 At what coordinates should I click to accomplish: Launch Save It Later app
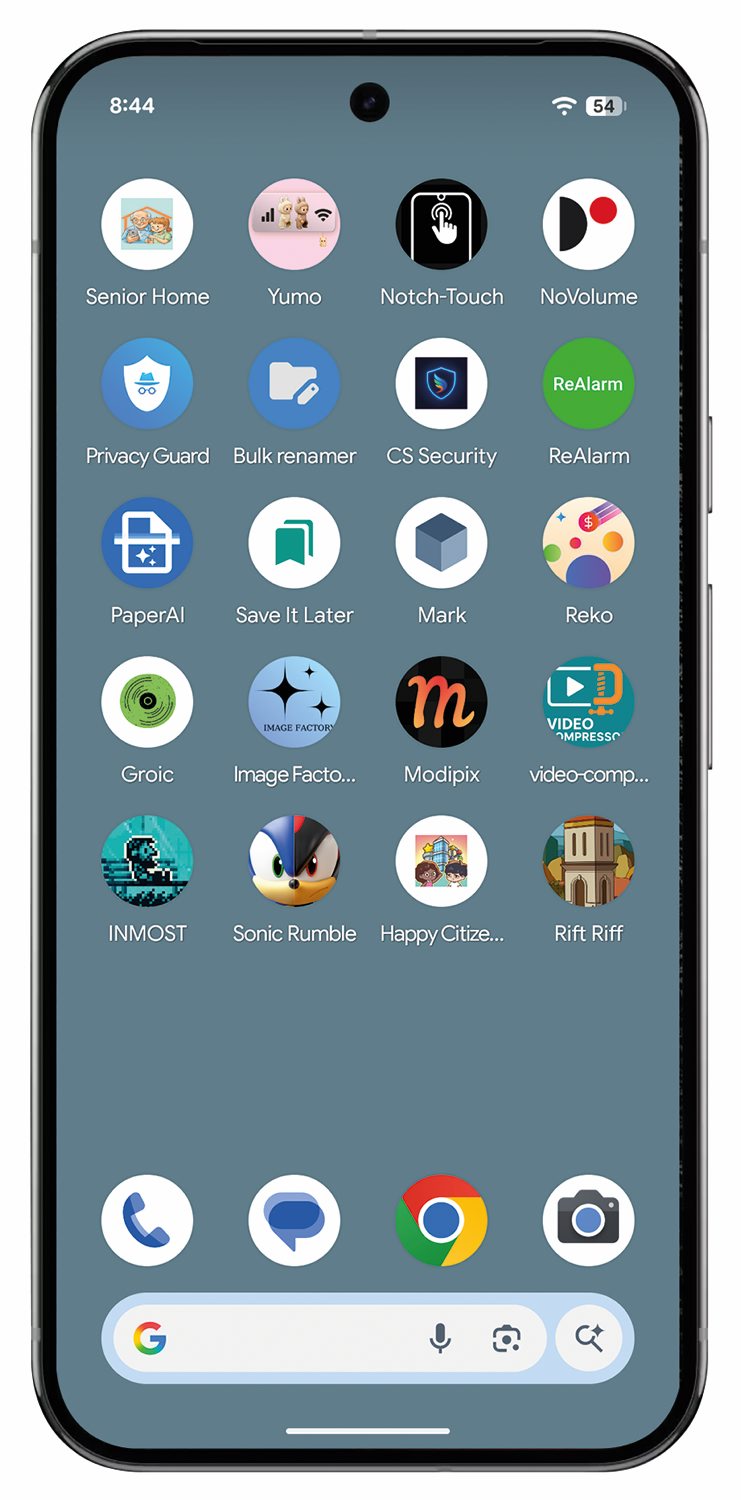pos(294,542)
